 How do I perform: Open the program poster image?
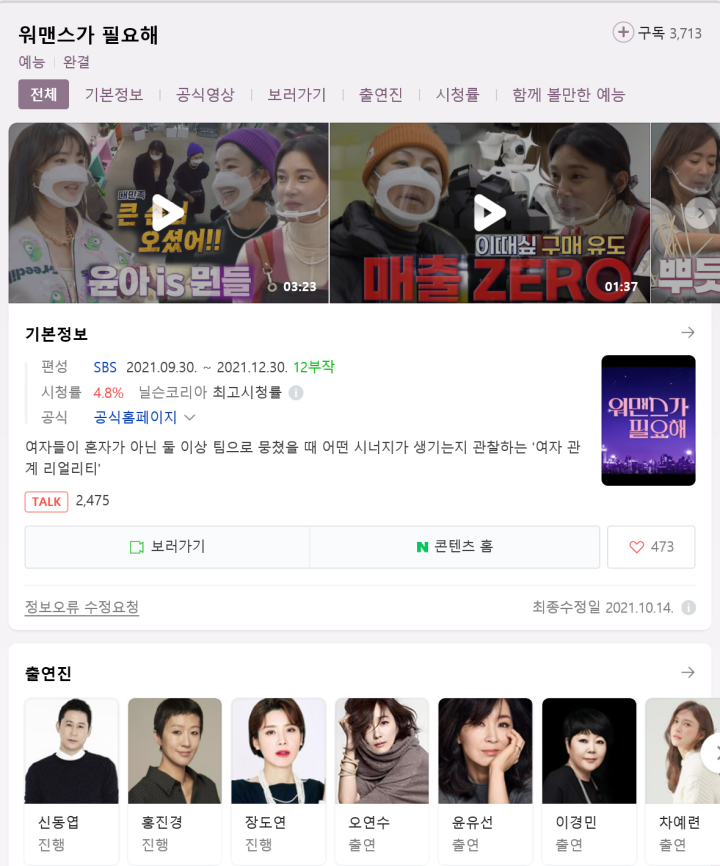(x=648, y=420)
